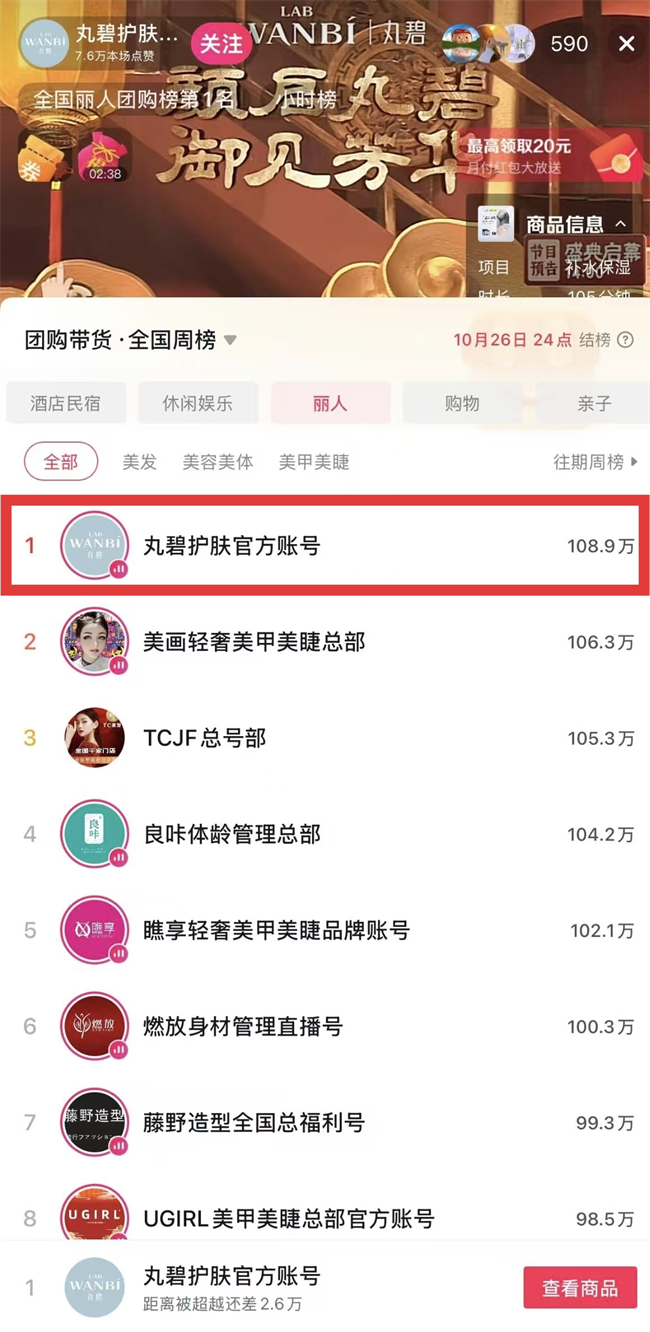Viewport: 650px width, 1332px height.
Task: Open 美画轻奢美甲美睫总部 in the ranking
Action: click(x=254, y=642)
